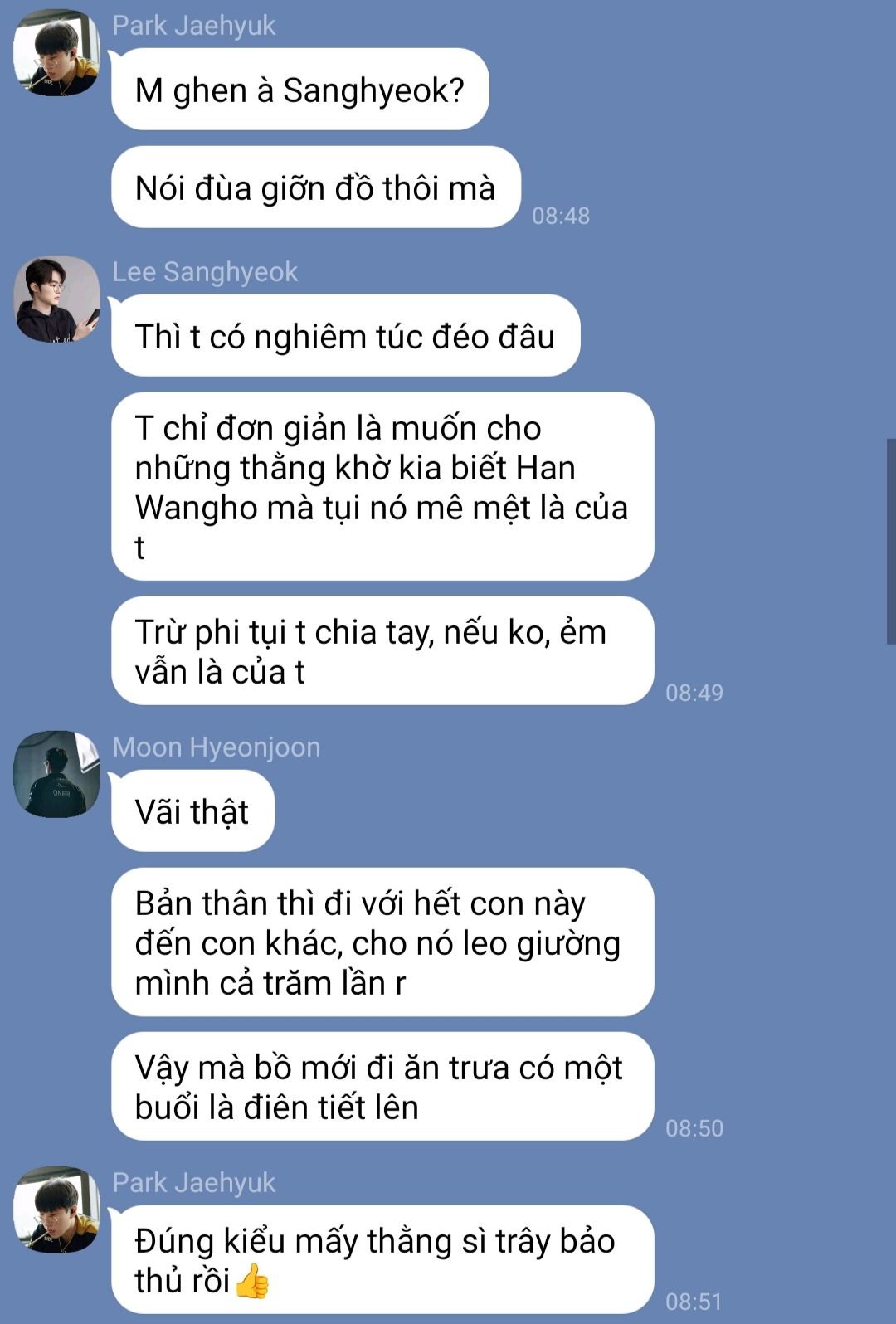Open Moon Hyeonjoon's profile avatar

coord(56,774)
